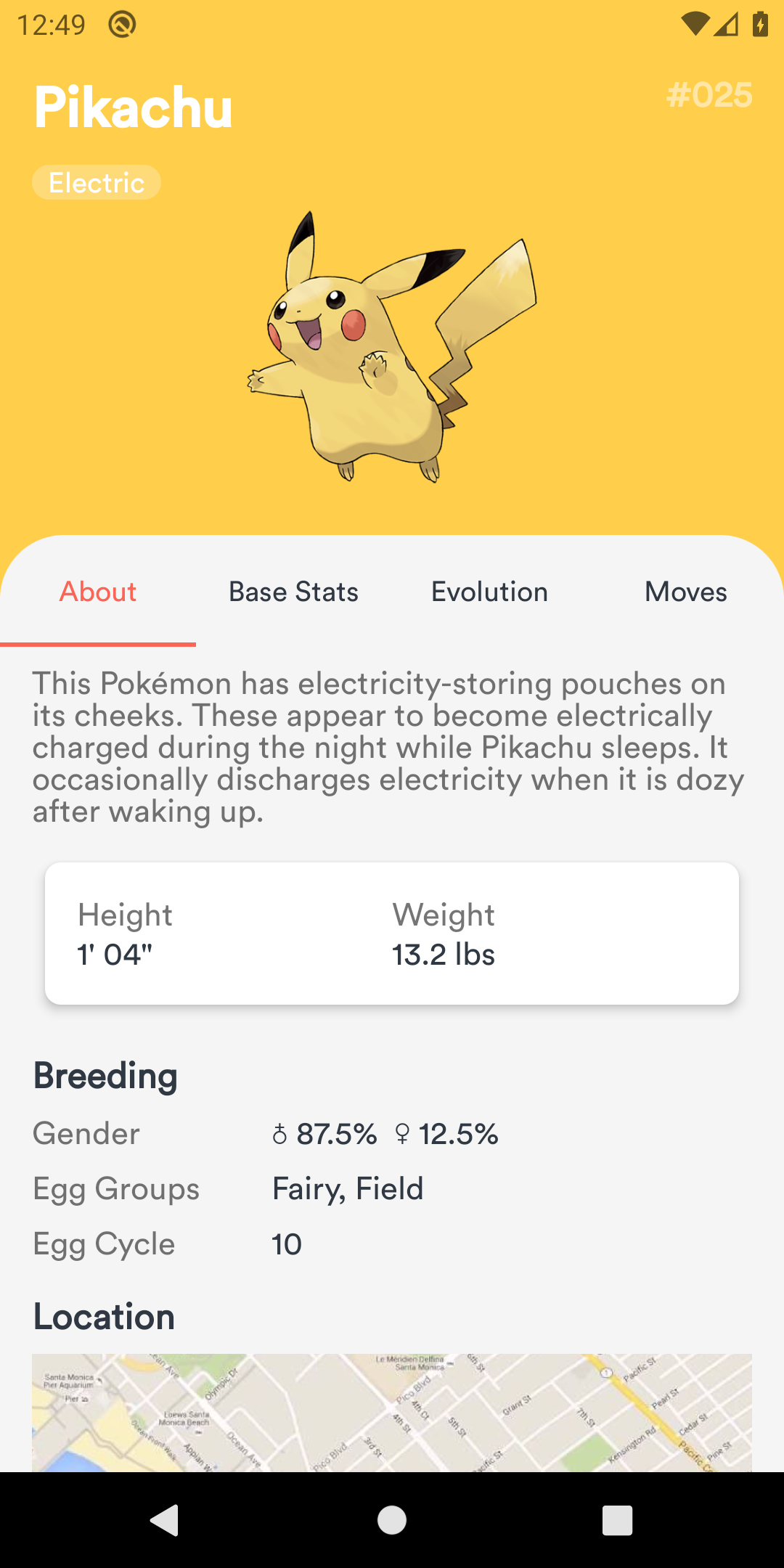Open the Location map preview

click(x=392, y=1413)
